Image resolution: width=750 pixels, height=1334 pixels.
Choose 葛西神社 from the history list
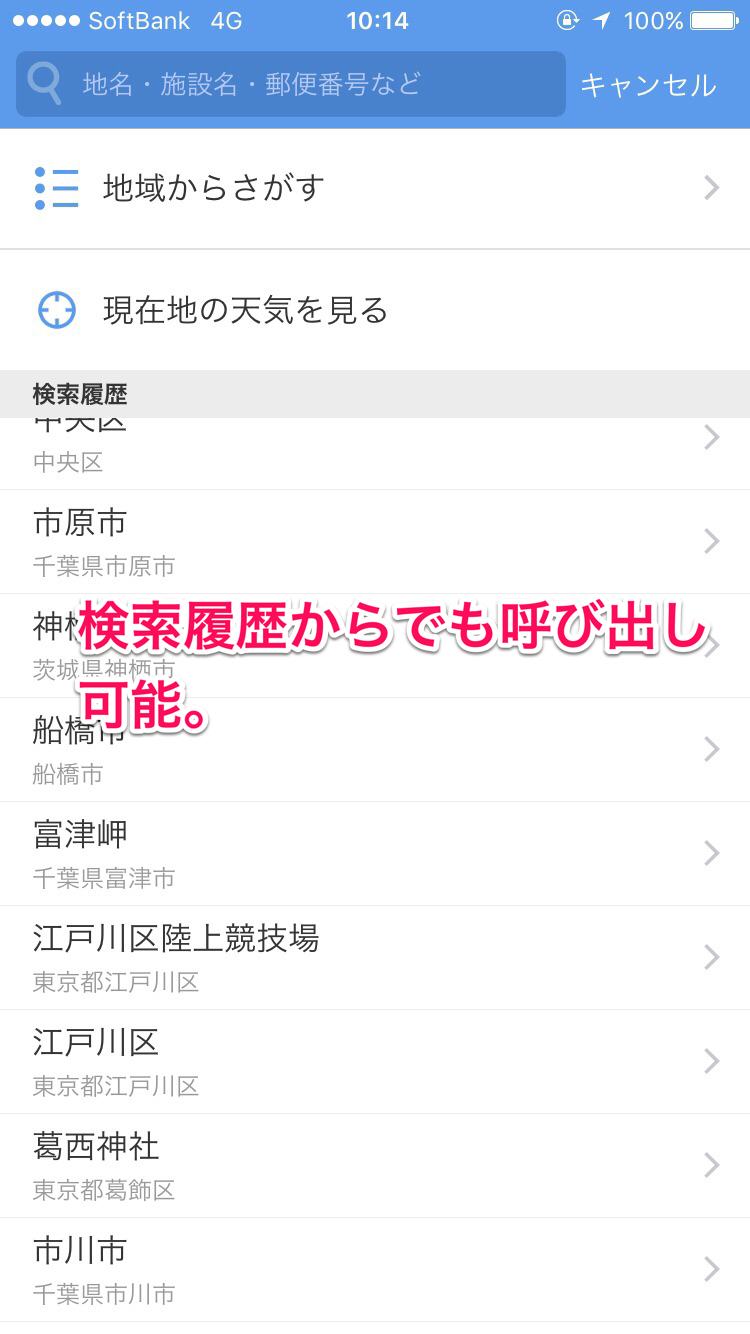375,1166
